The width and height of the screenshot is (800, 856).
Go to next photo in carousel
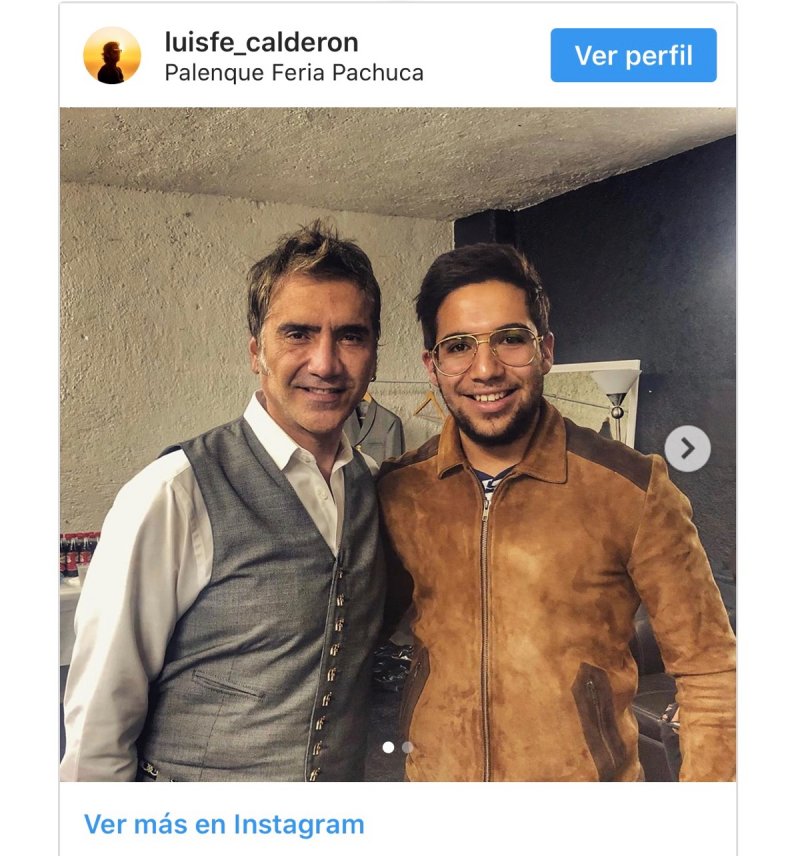coord(687,449)
